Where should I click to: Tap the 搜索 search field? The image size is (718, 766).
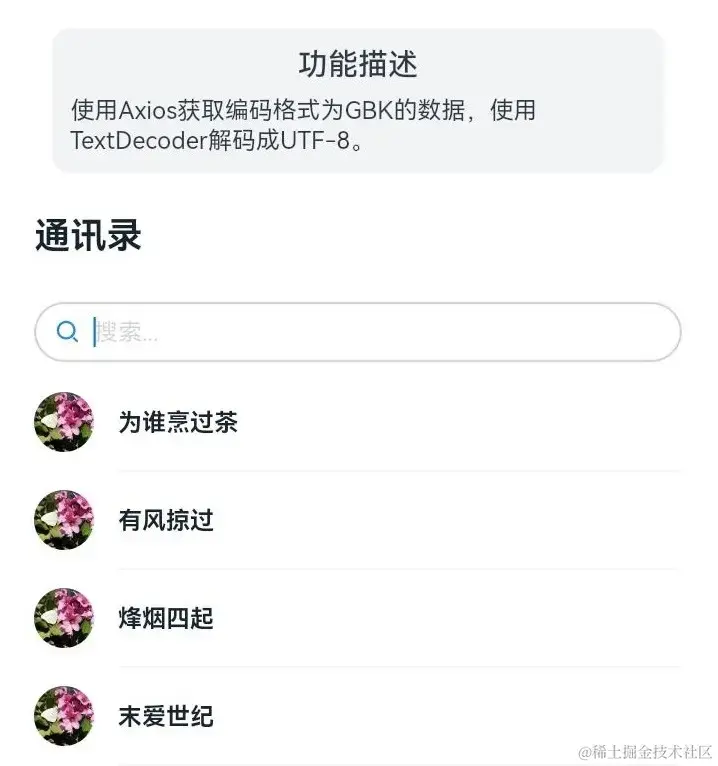[380, 332]
